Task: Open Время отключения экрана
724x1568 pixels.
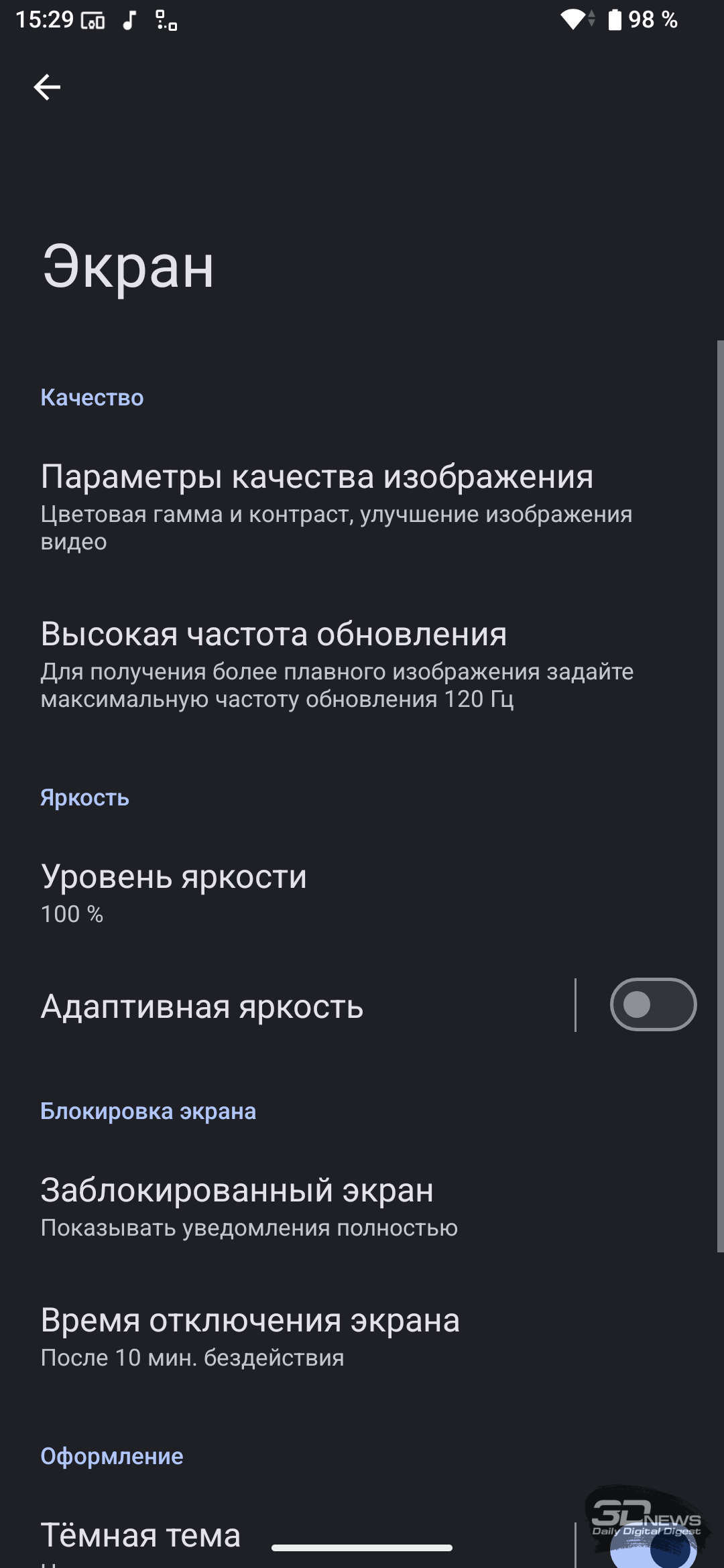Action: [250, 1336]
